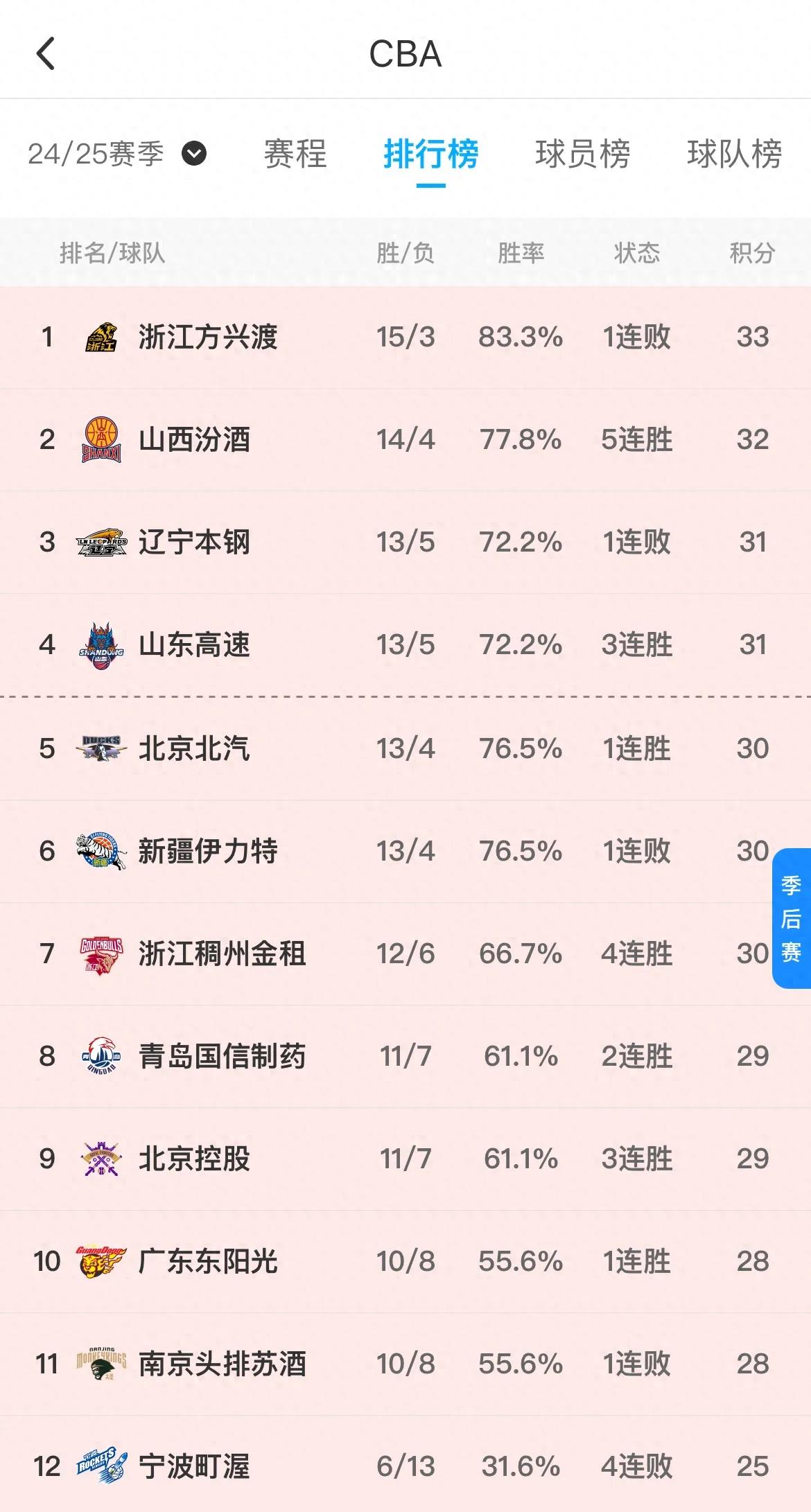Open the 宁波町渥 team row
Viewport: 811px width, 1512px height.
(x=194, y=1467)
